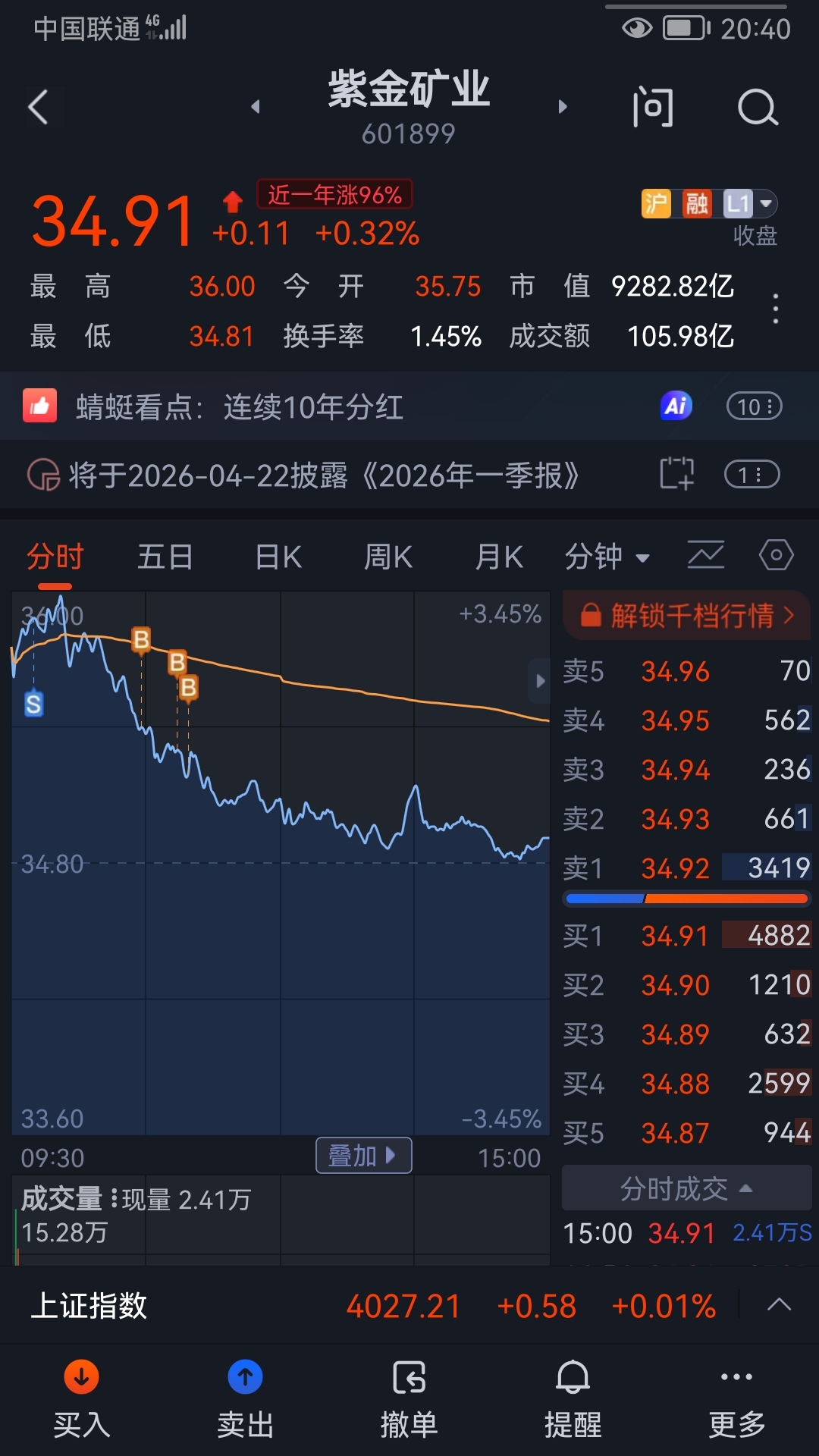Expand the L1 quote level dropdown
This screenshot has height=1456, width=819.
(750, 203)
